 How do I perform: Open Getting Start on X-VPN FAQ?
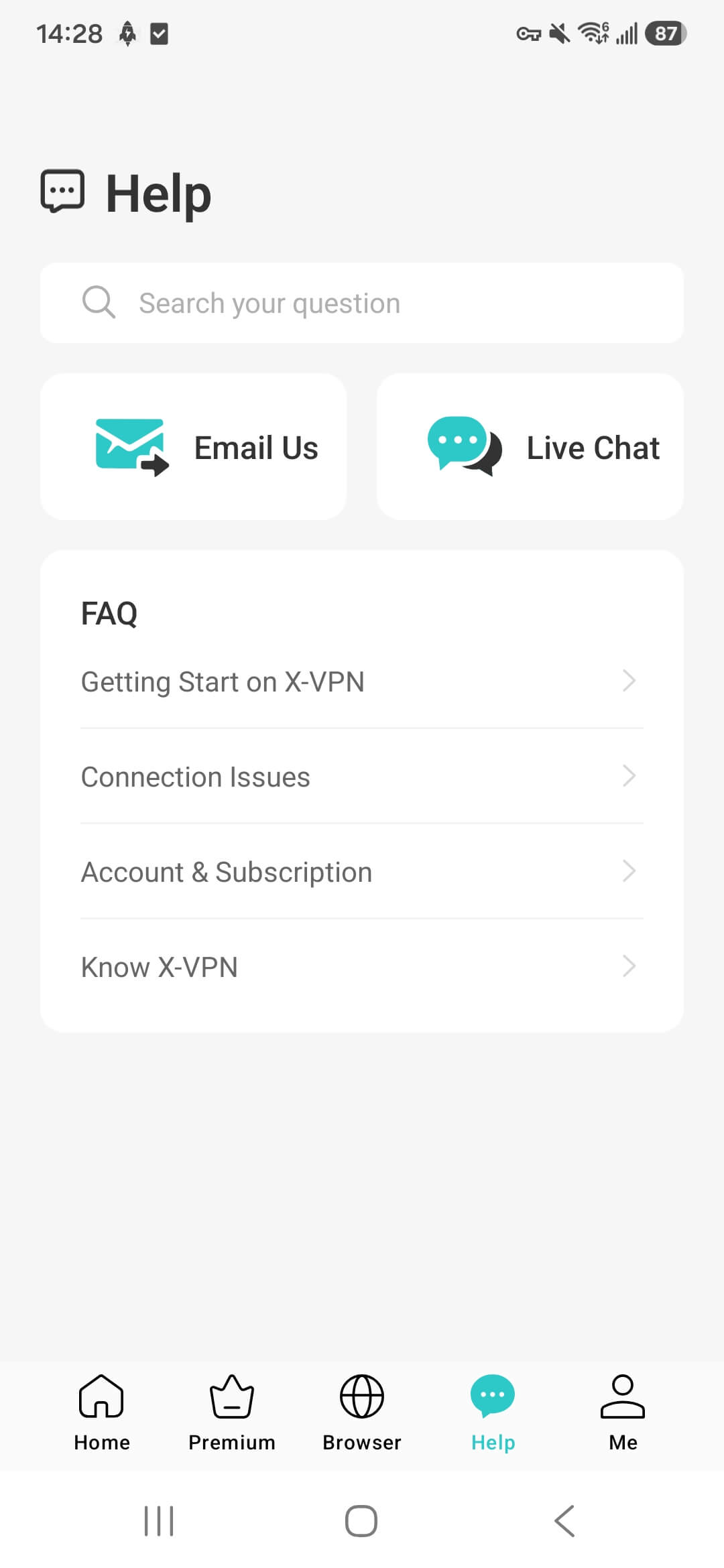click(362, 681)
